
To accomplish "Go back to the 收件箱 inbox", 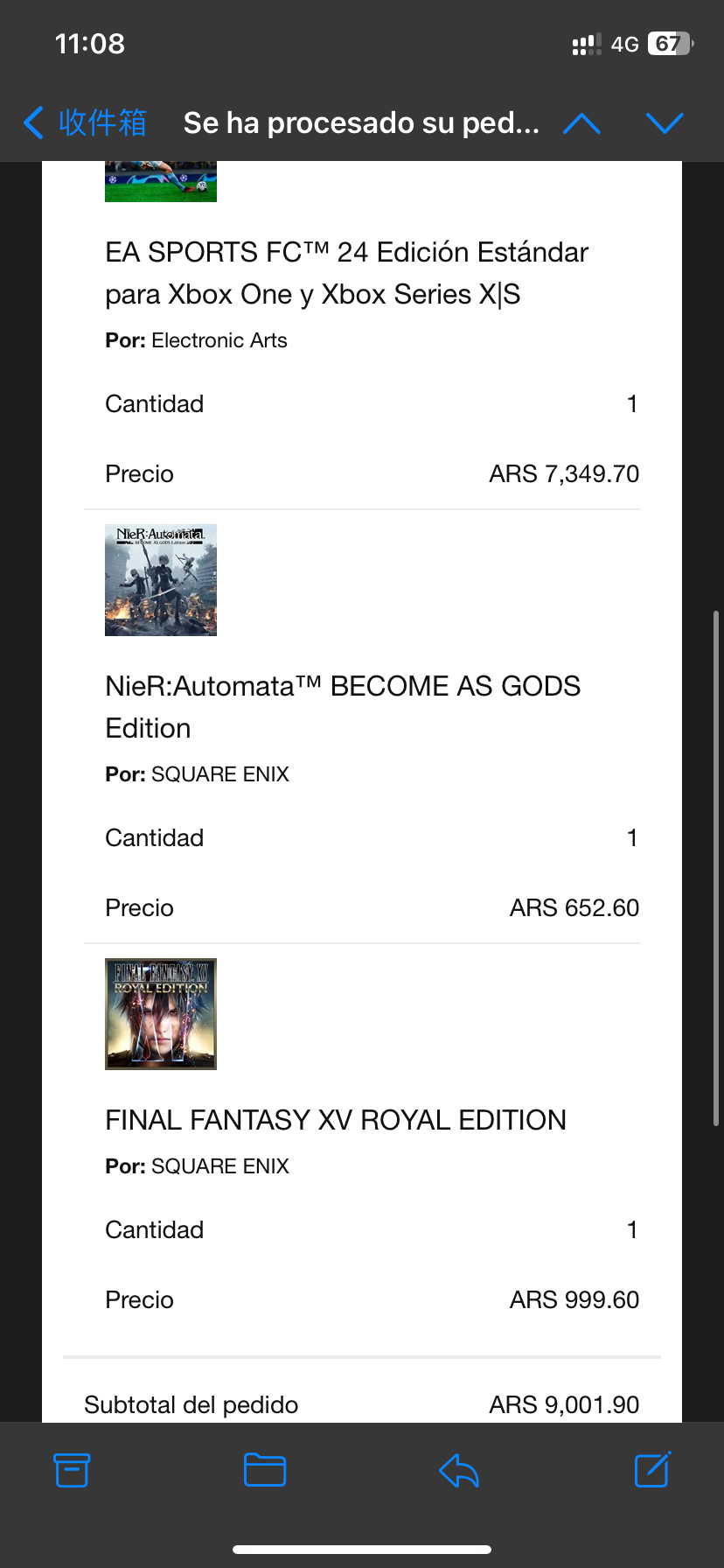I will [85, 122].
